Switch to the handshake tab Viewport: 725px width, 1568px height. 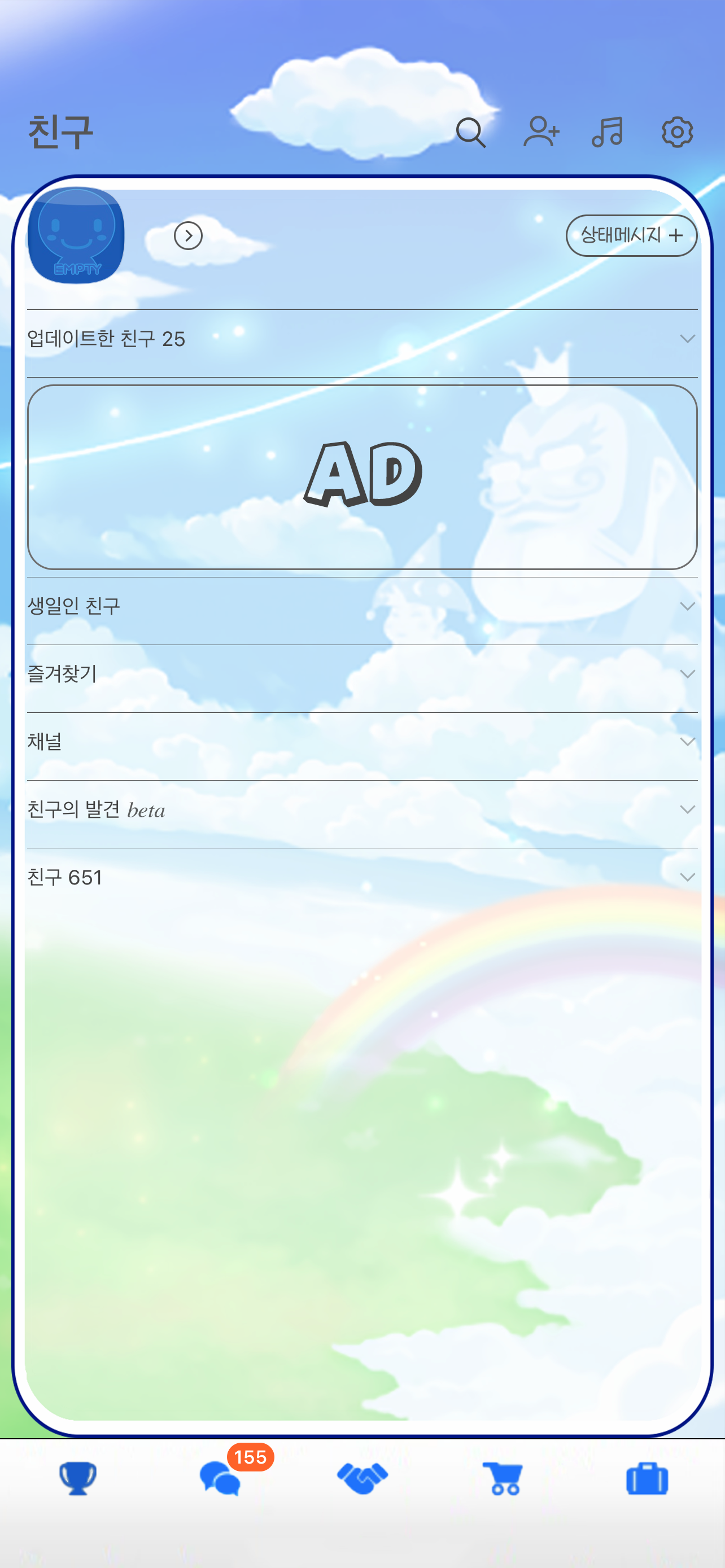362,1477
